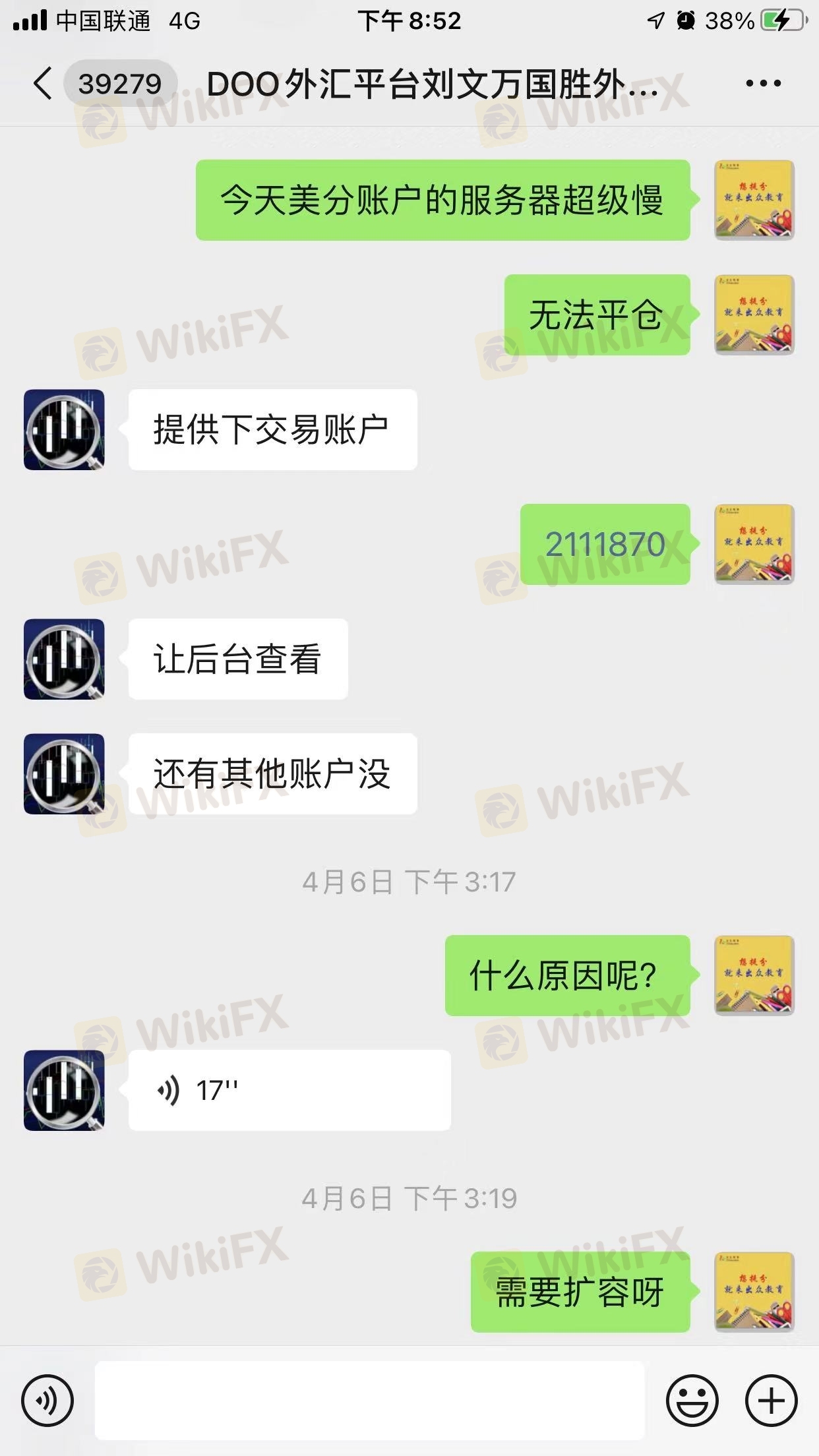Open the emoji picker
Screen dimensions: 819x1456
pos(692,1399)
